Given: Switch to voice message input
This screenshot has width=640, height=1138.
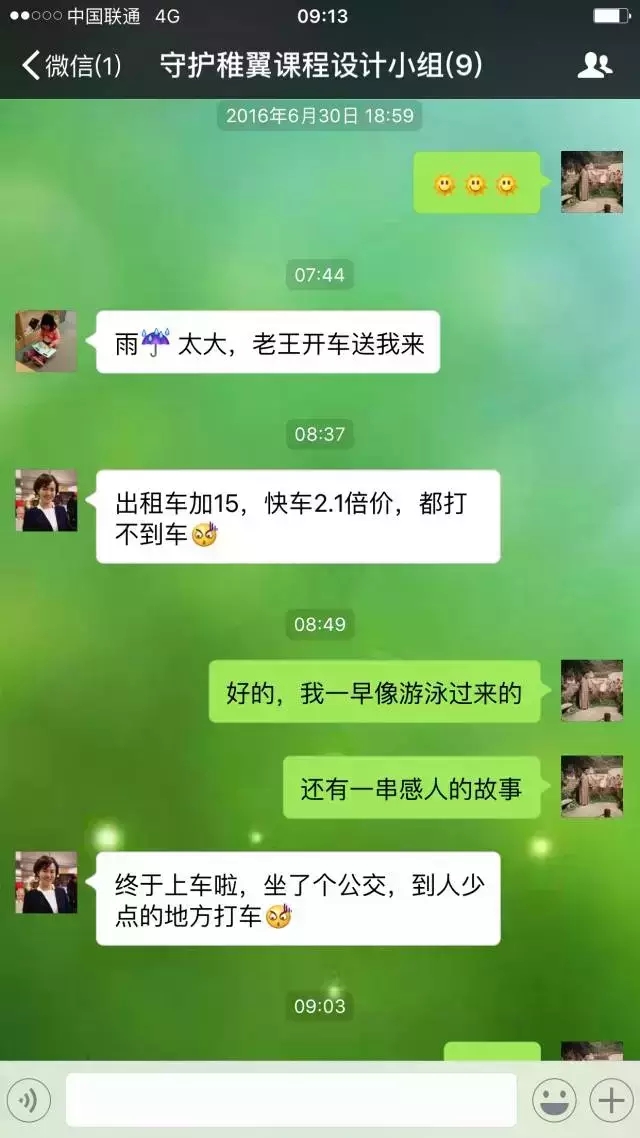Looking at the screenshot, I should tap(28, 1100).
